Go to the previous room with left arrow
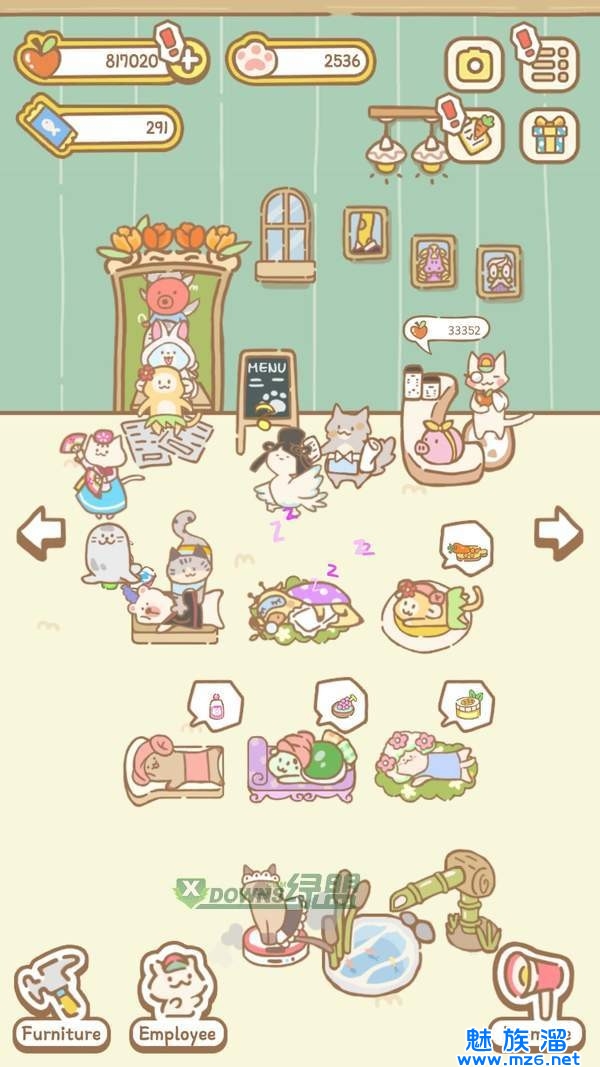The image size is (600, 1067). [x=40, y=533]
